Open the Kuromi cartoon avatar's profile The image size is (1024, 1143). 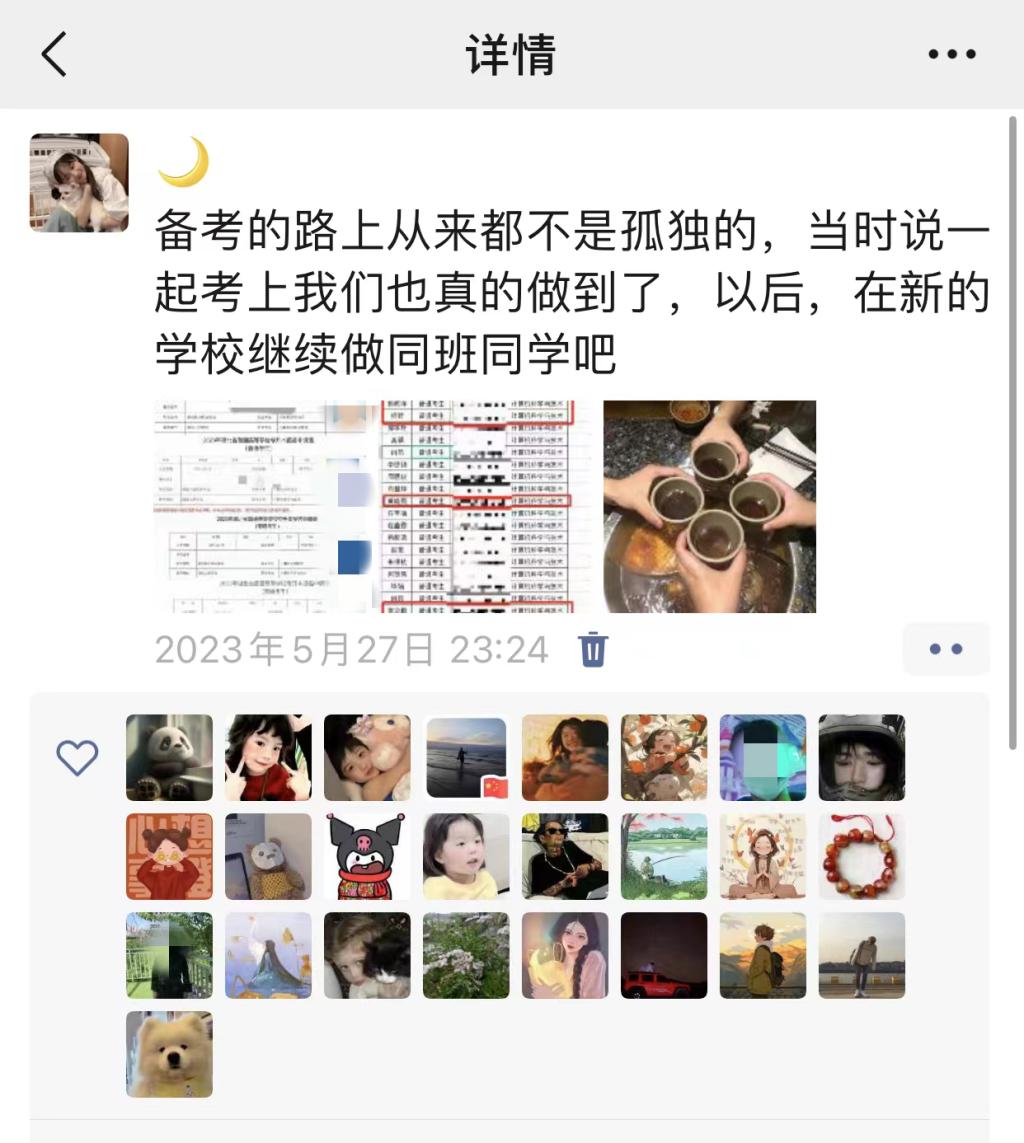point(367,856)
